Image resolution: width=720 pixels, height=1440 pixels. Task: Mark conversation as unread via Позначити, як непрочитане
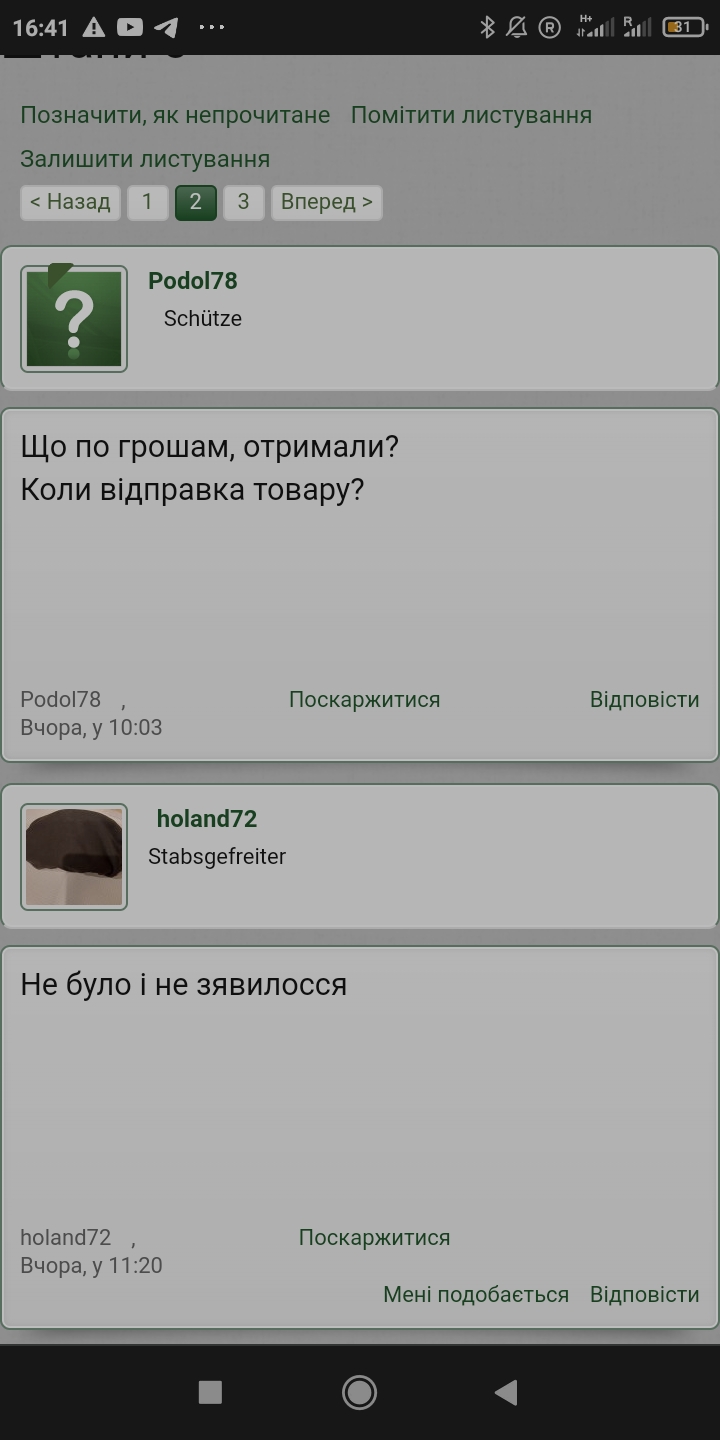175,115
